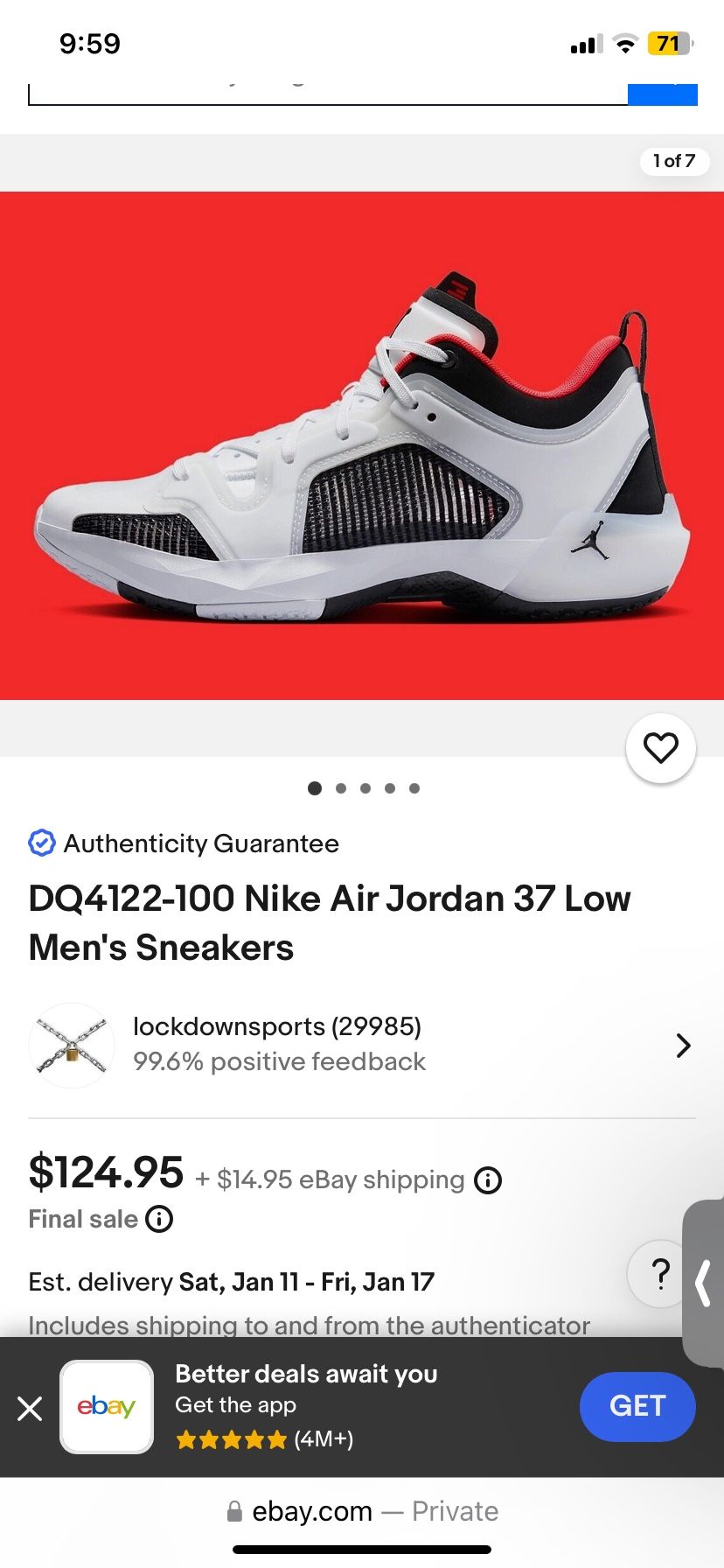The image size is (724, 1568).
Task: Tap the eBay logo in the app banner
Action: tap(107, 1406)
